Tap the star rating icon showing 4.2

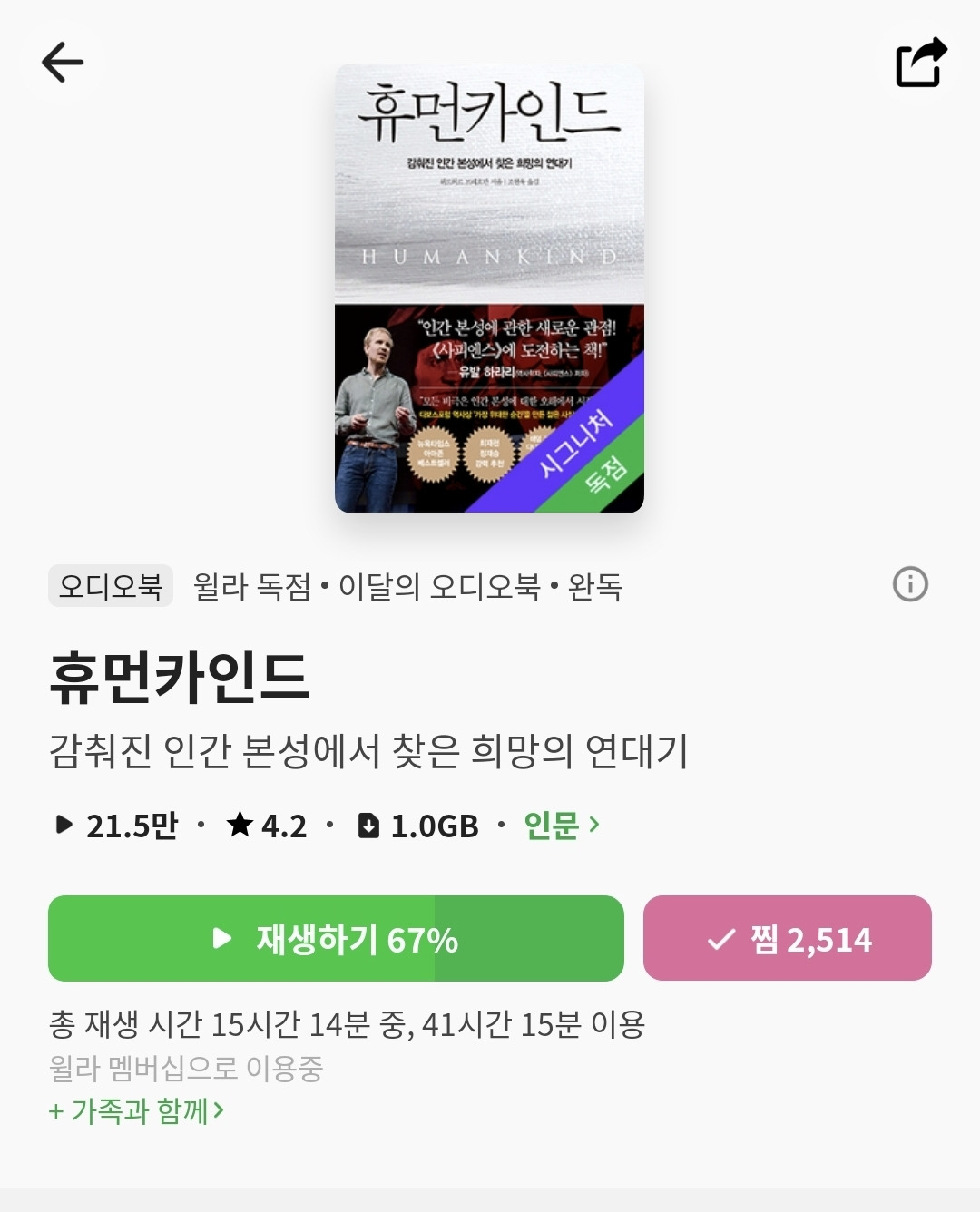click(240, 826)
